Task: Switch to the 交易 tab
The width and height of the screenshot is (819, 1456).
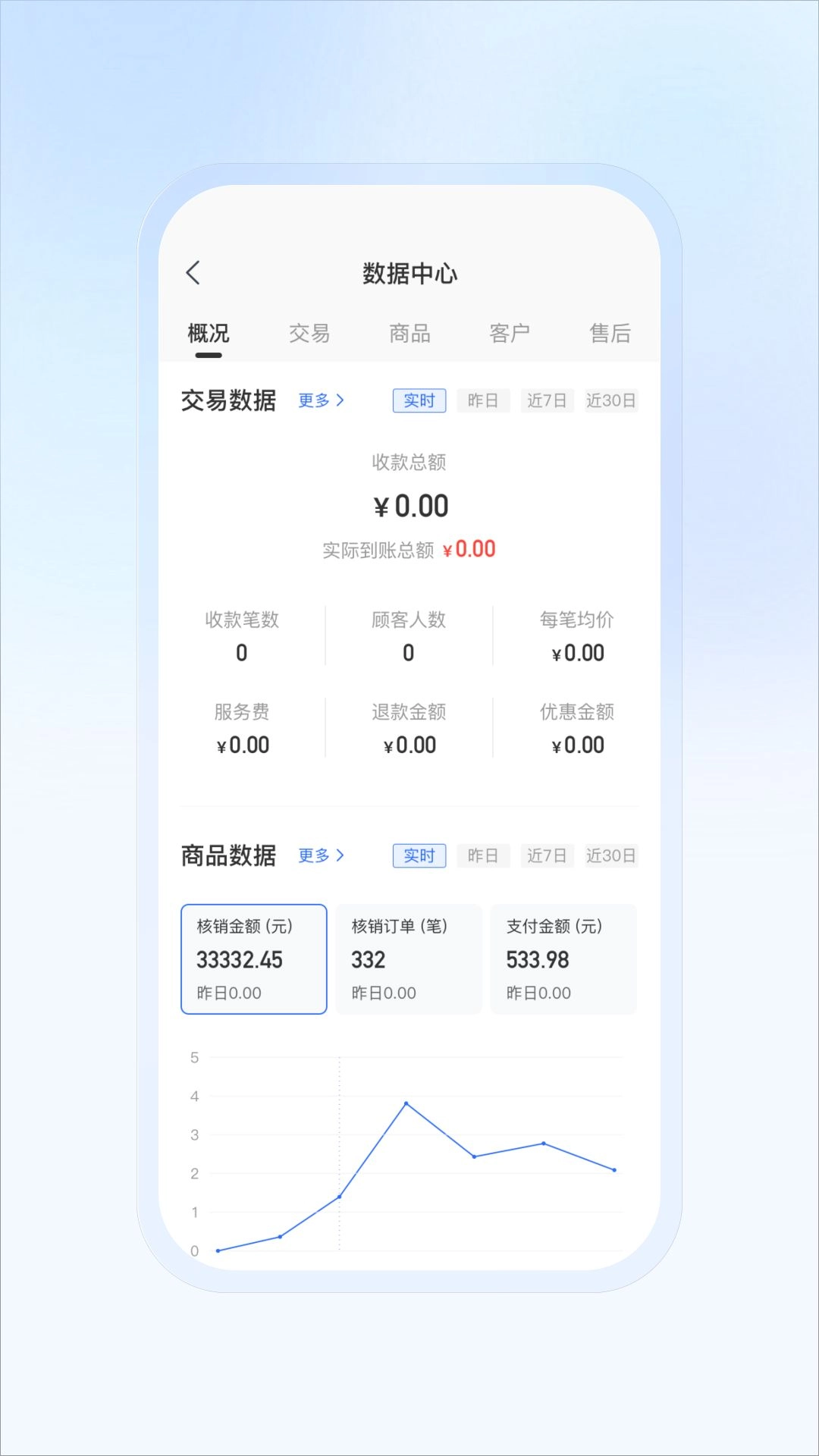Action: tap(311, 332)
